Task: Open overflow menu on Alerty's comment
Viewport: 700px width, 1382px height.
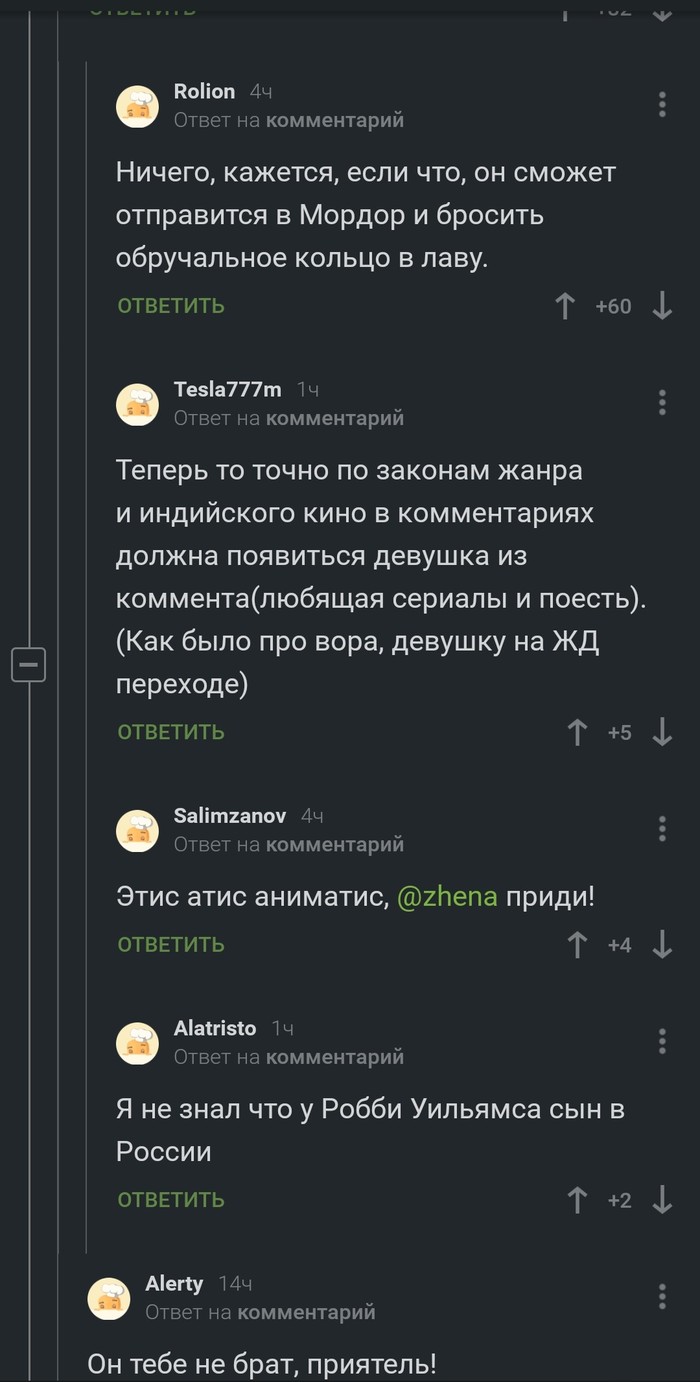Action: click(662, 1295)
